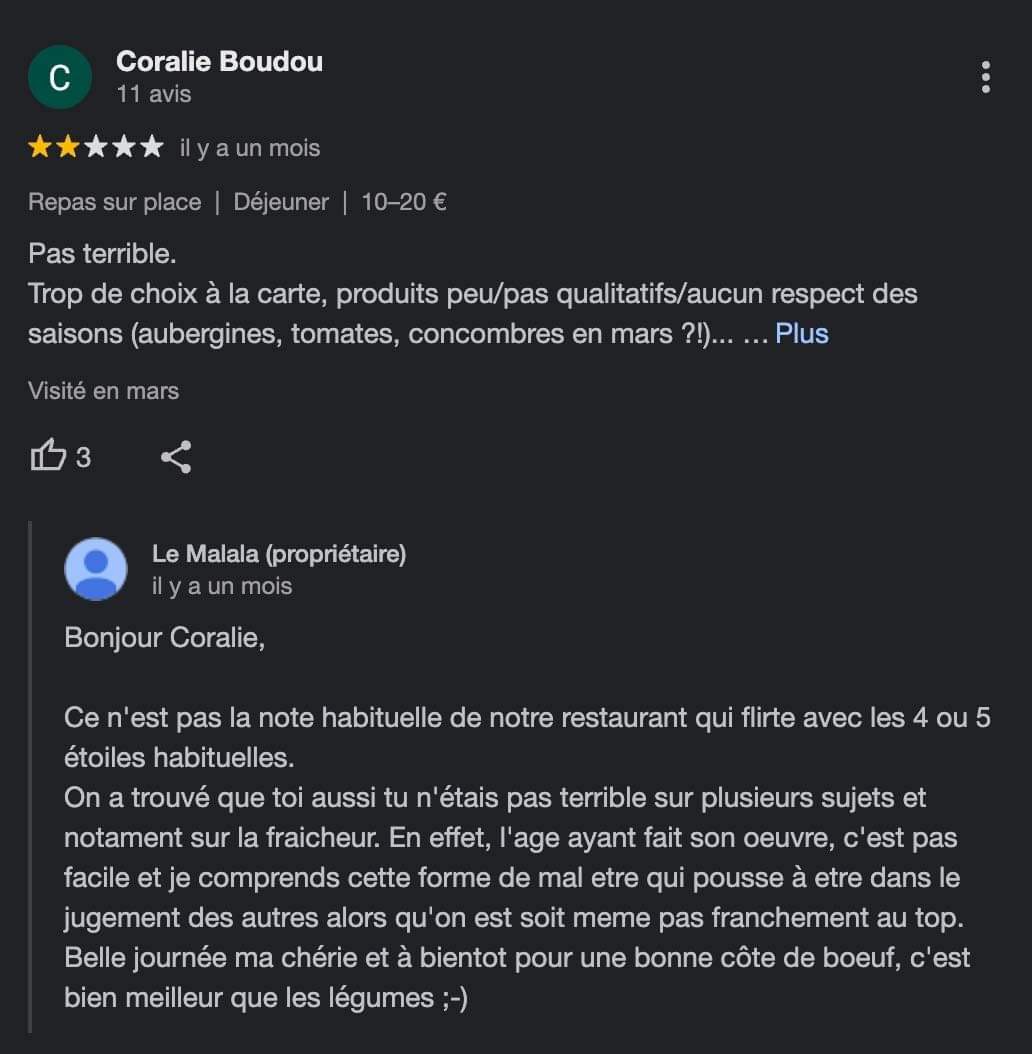This screenshot has width=1032, height=1054.
Task: Like Coralie Boudou's review
Action: coord(48,457)
